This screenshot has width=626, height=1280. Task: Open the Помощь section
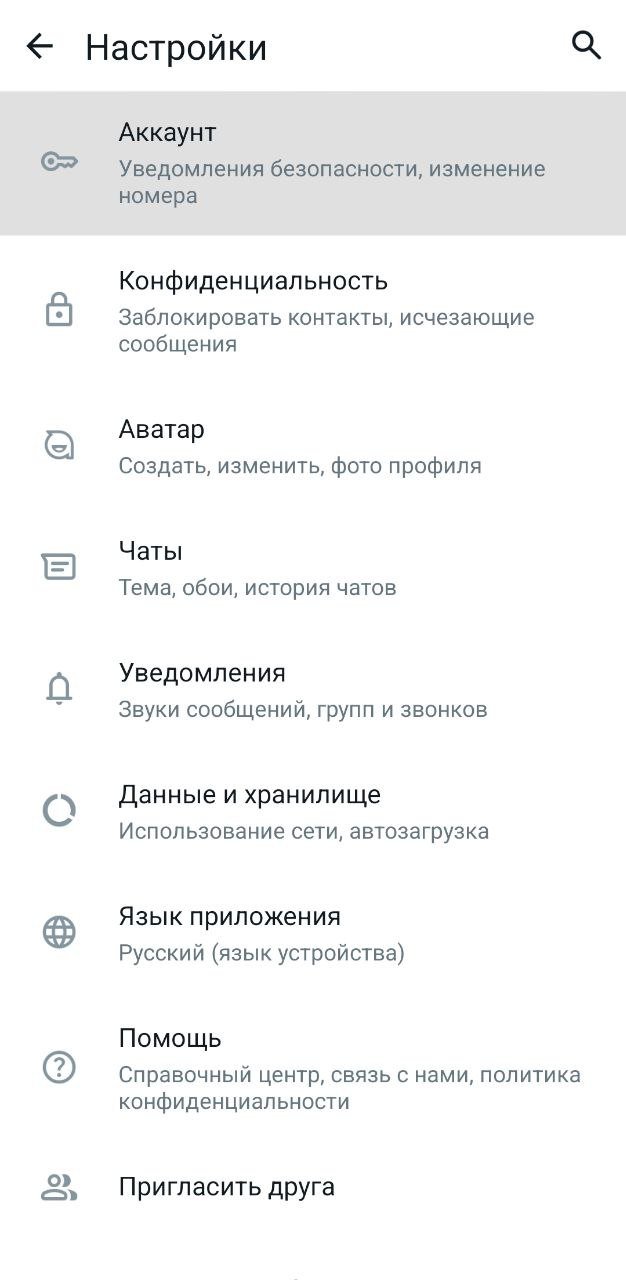[313, 1068]
